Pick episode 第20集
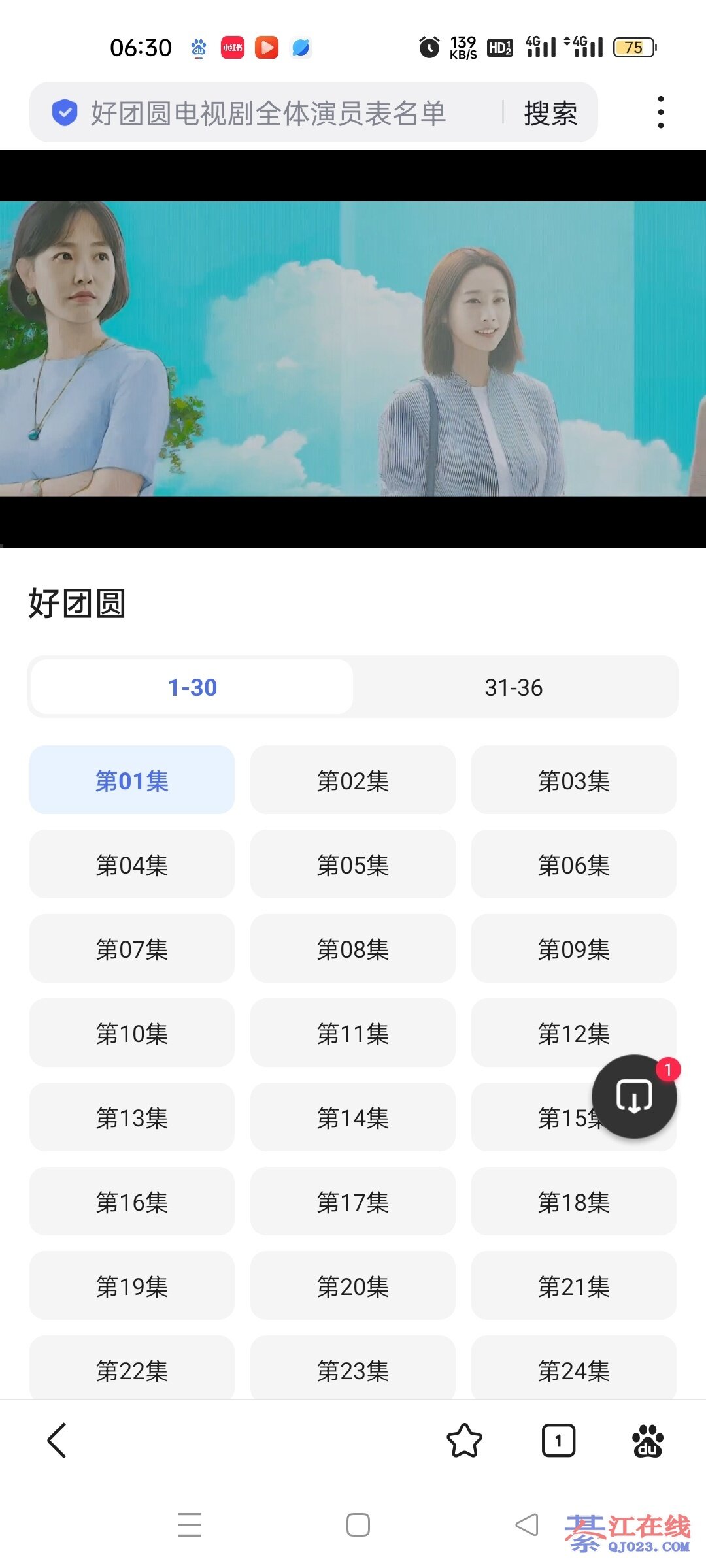Screen dimensions: 706x1568 tap(352, 1286)
